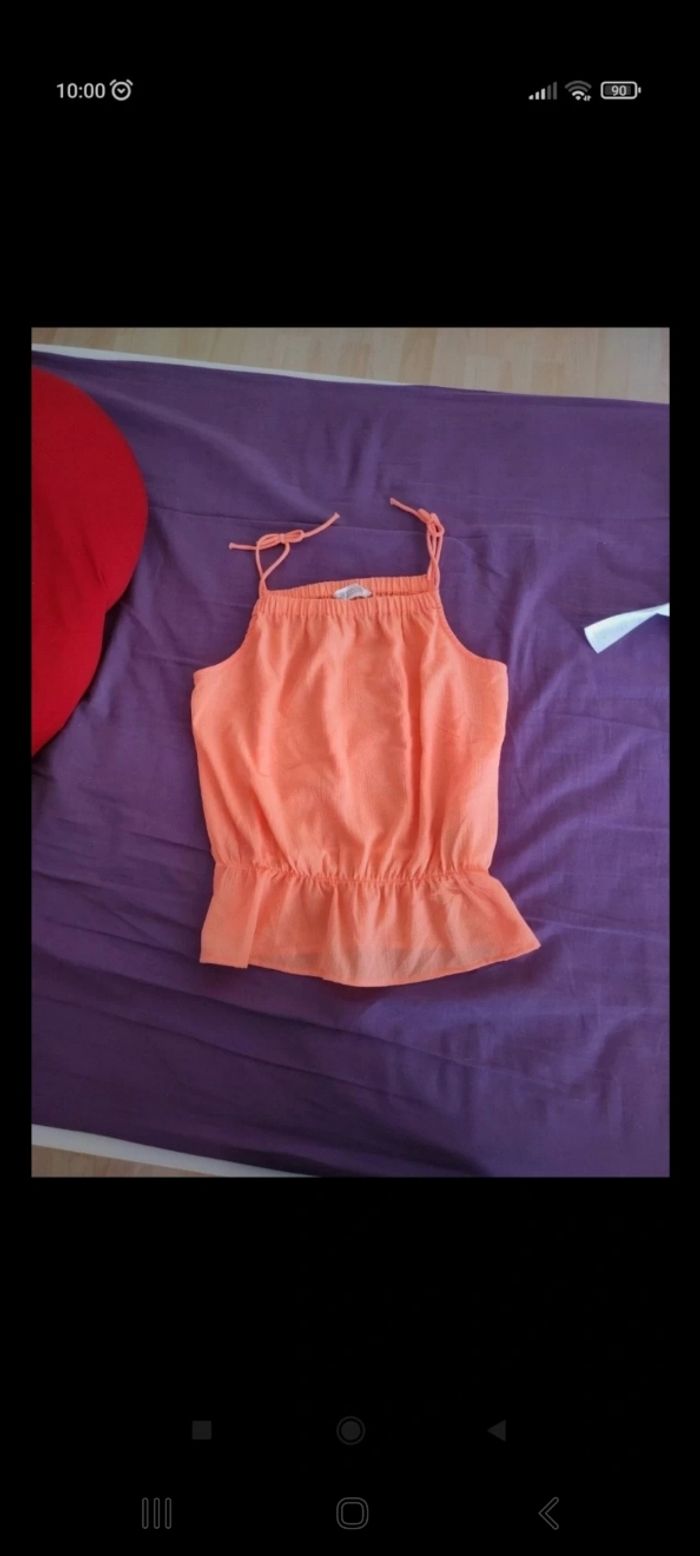Go back using the navigation bar arrow
The width and height of the screenshot is (700, 1556).
(548, 1513)
